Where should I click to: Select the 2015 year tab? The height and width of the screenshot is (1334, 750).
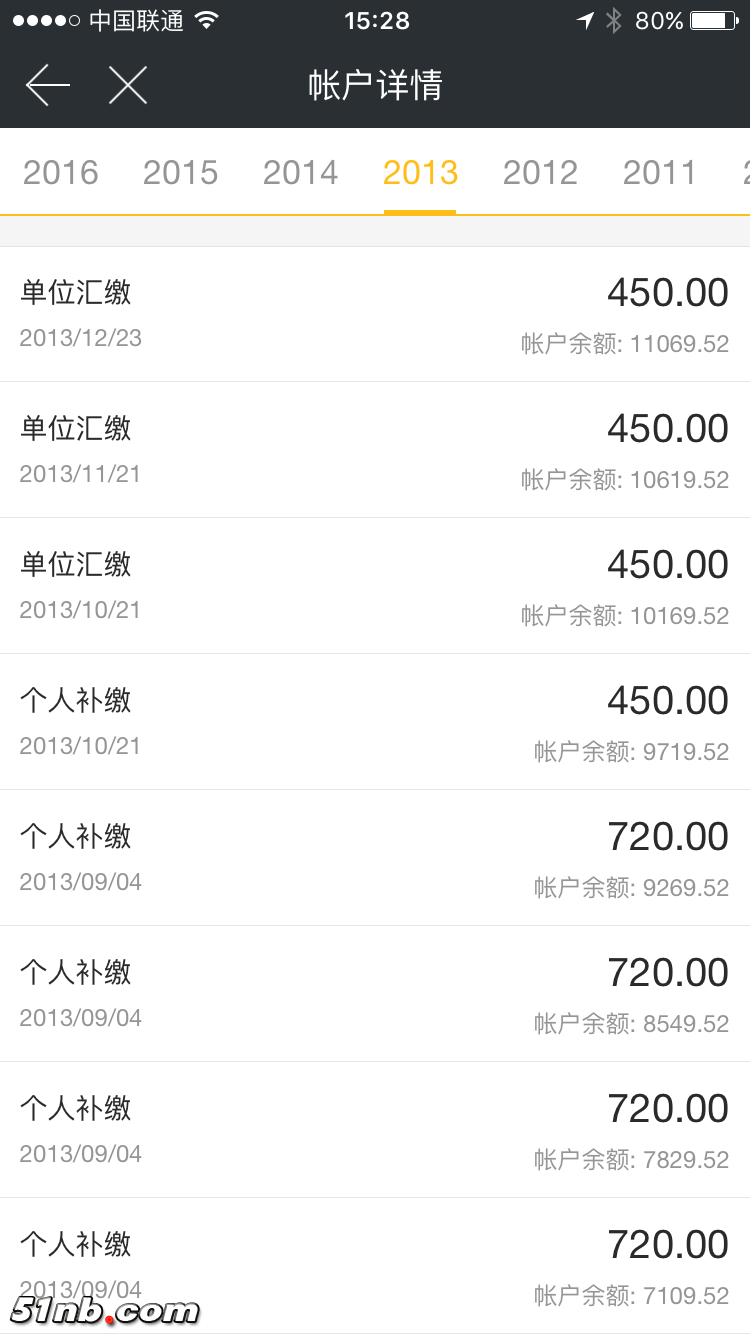tap(181, 173)
